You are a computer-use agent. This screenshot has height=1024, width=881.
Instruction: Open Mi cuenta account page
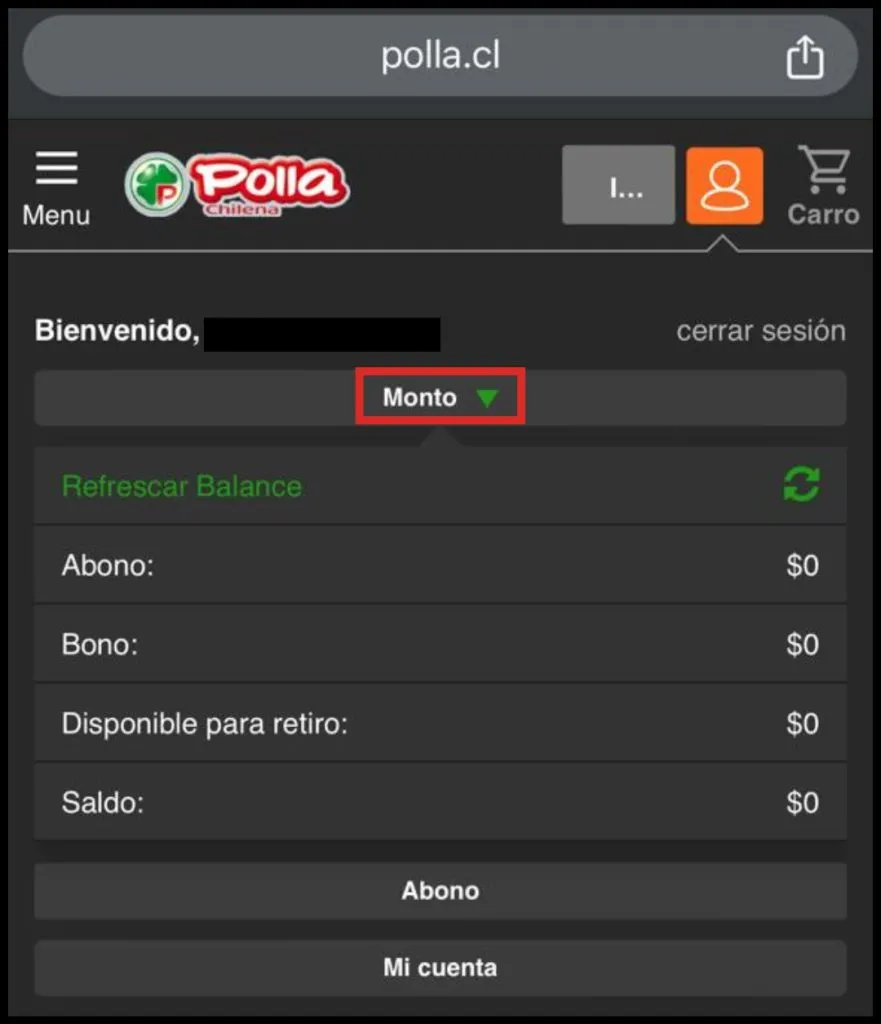pyautogui.click(x=440, y=967)
